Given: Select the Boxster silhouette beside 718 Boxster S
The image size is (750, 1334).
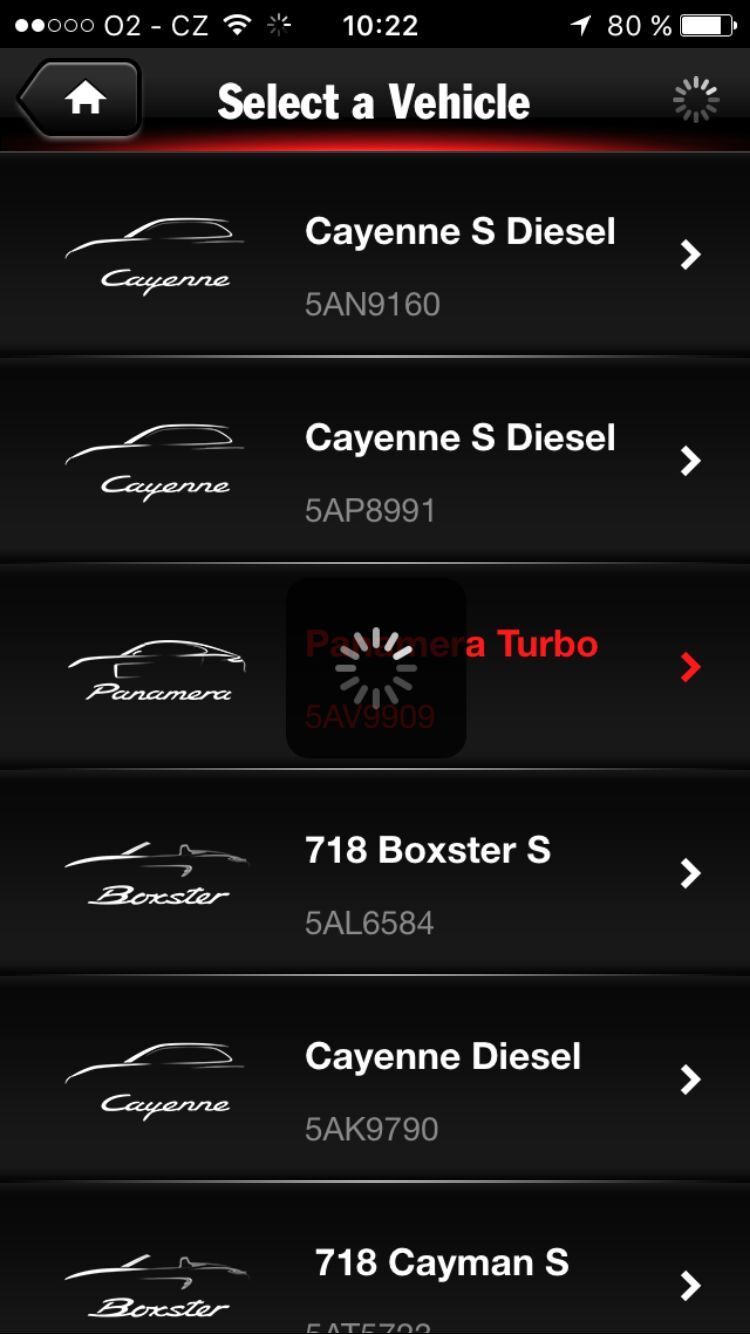Looking at the screenshot, I should [x=155, y=874].
